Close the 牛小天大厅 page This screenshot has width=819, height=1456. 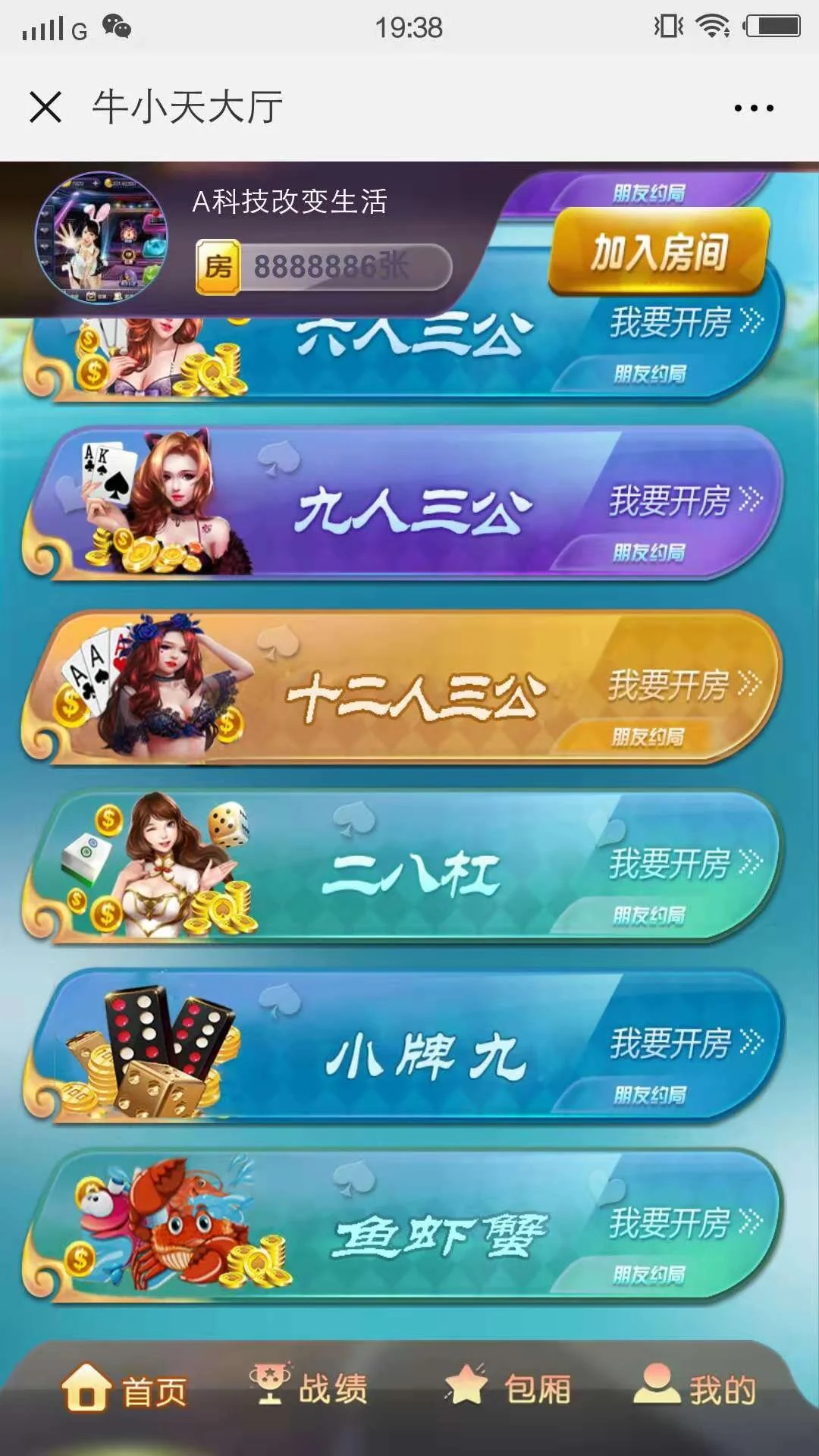point(45,107)
